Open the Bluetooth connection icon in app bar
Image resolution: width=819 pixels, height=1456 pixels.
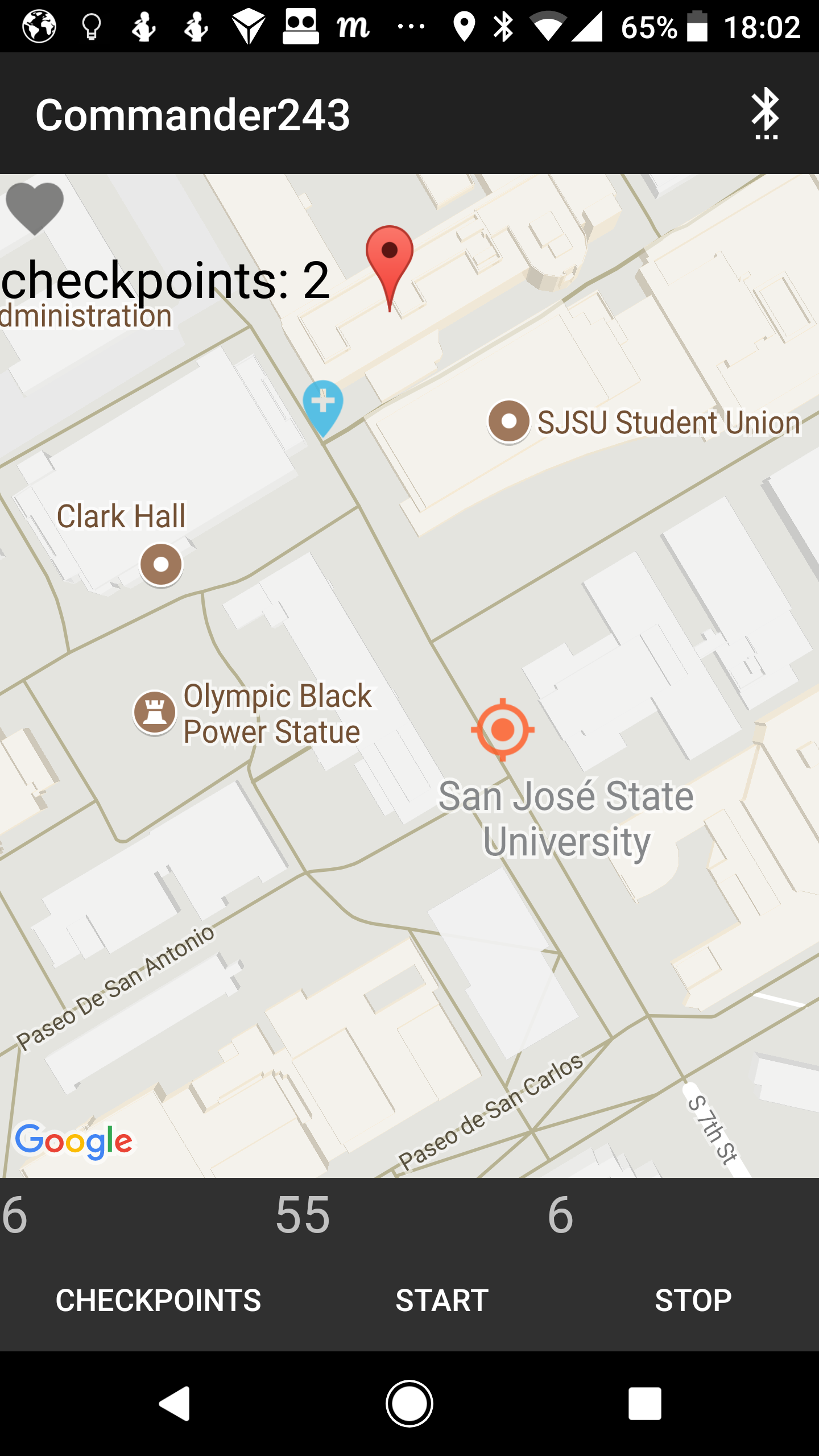[766, 113]
